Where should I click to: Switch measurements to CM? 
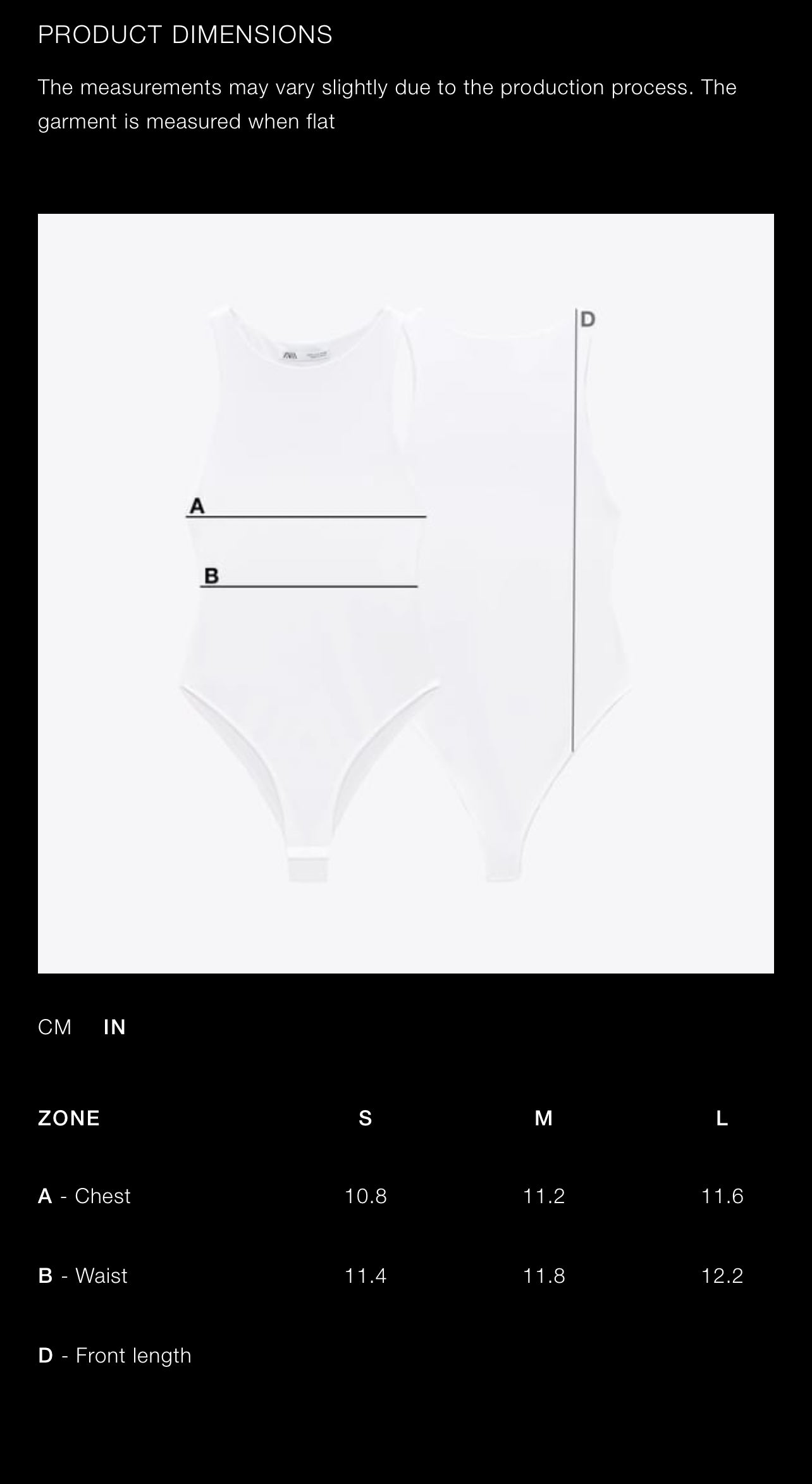point(55,1027)
